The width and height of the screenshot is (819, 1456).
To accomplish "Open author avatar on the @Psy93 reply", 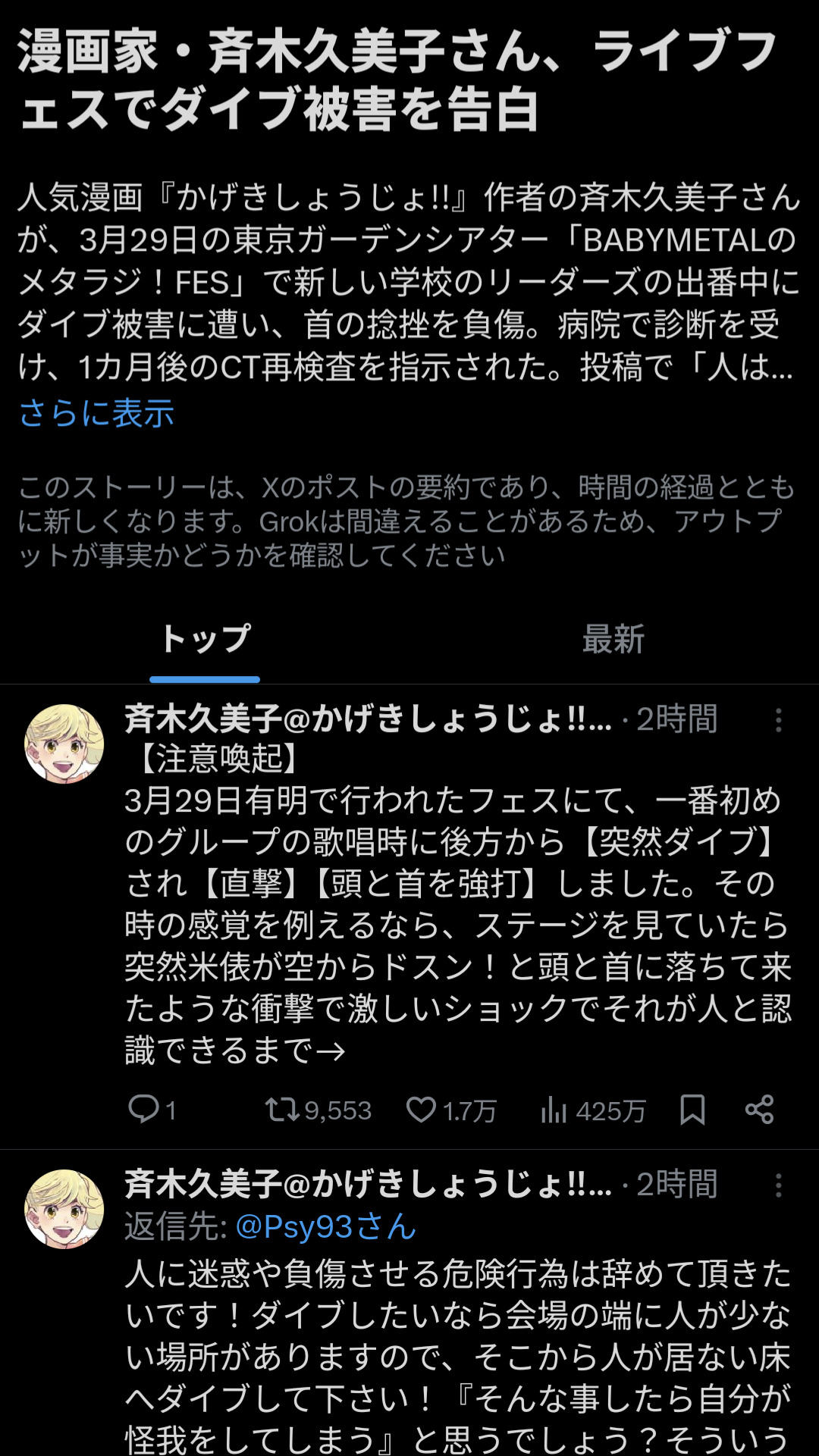I will click(64, 1209).
